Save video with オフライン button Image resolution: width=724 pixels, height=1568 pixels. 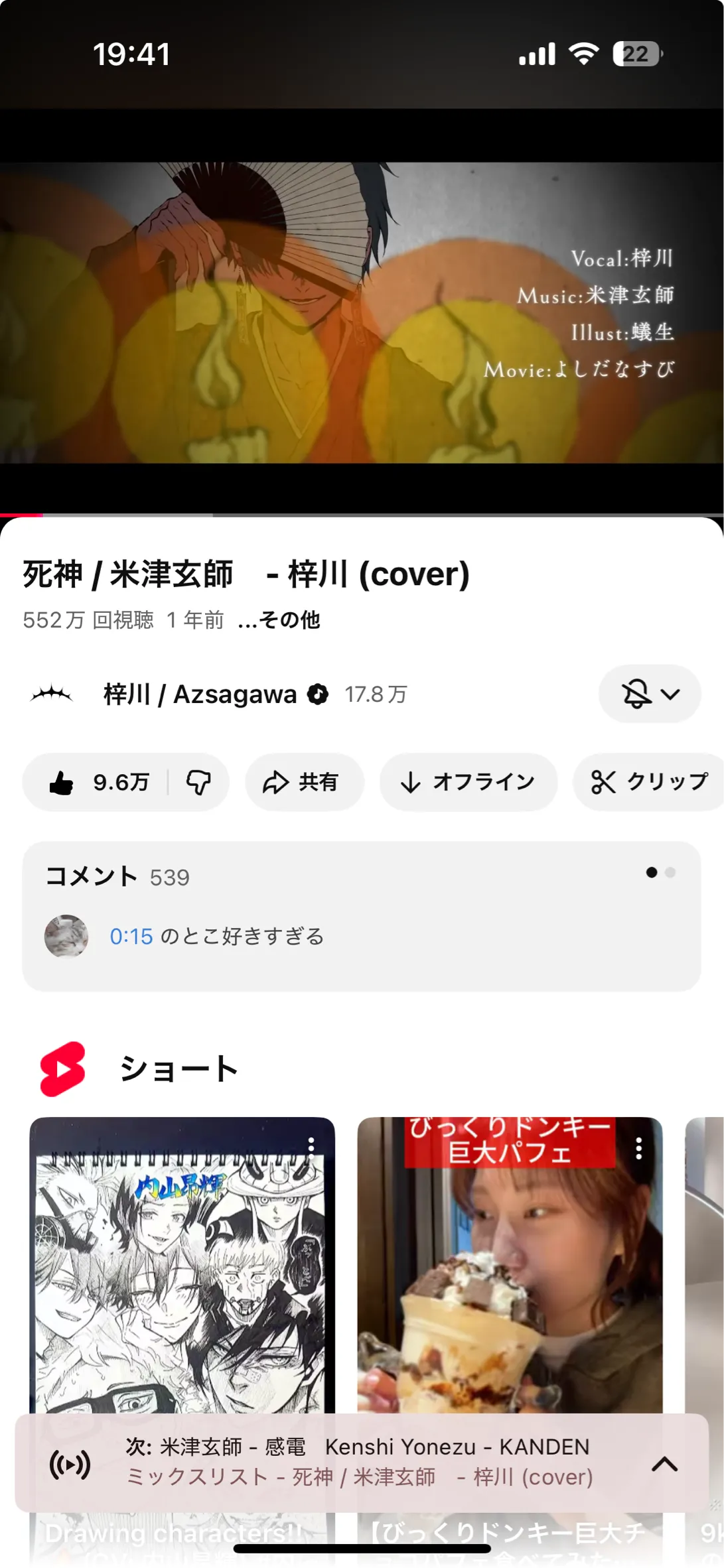pyautogui.click(x=467, y=782)
